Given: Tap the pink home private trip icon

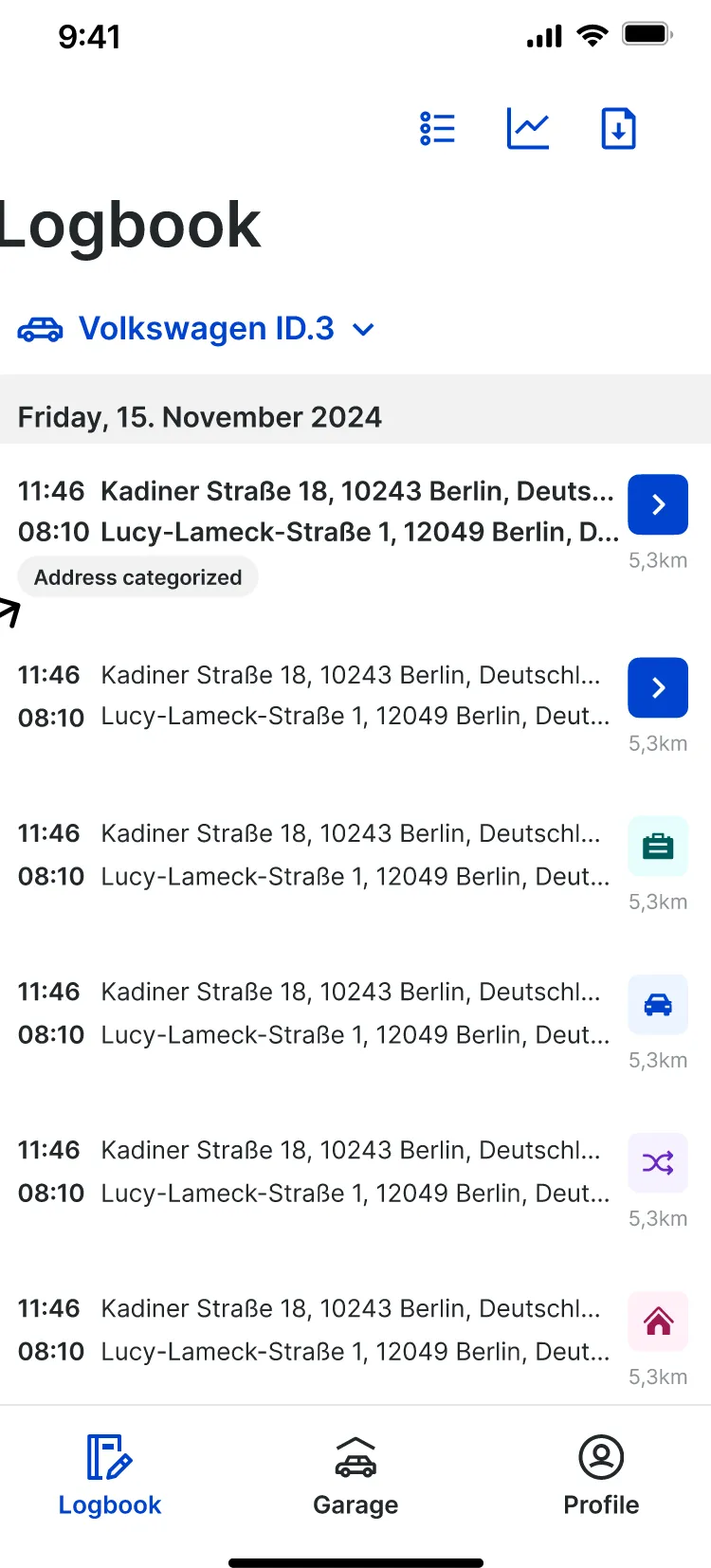Looking at the screenshot, I should 658,1321.
